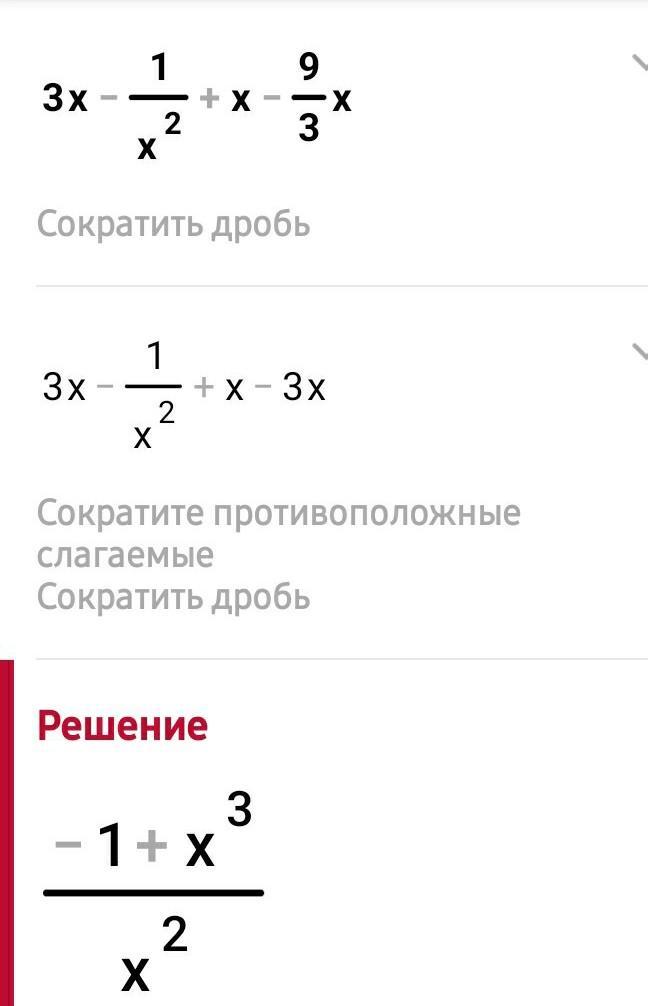Expand the step 3x − 1/x² + x − 3x
The image size is (648, 1006).
(639, 352)
